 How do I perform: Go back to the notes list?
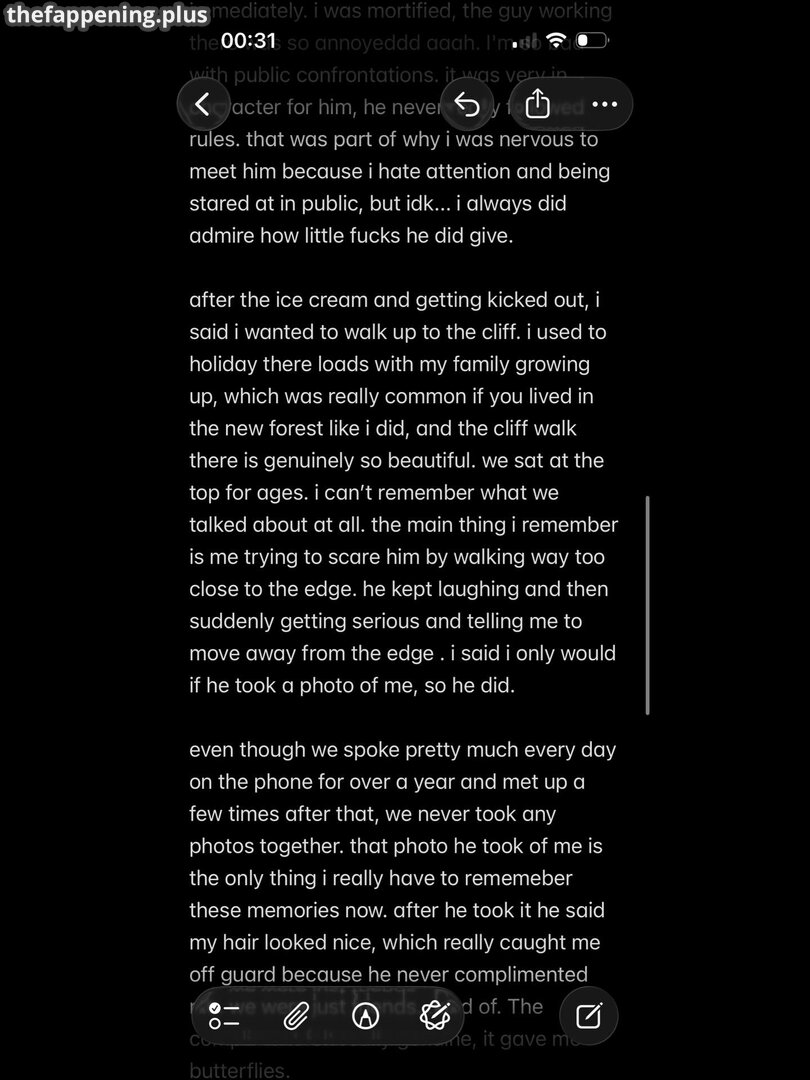point(203,104)
